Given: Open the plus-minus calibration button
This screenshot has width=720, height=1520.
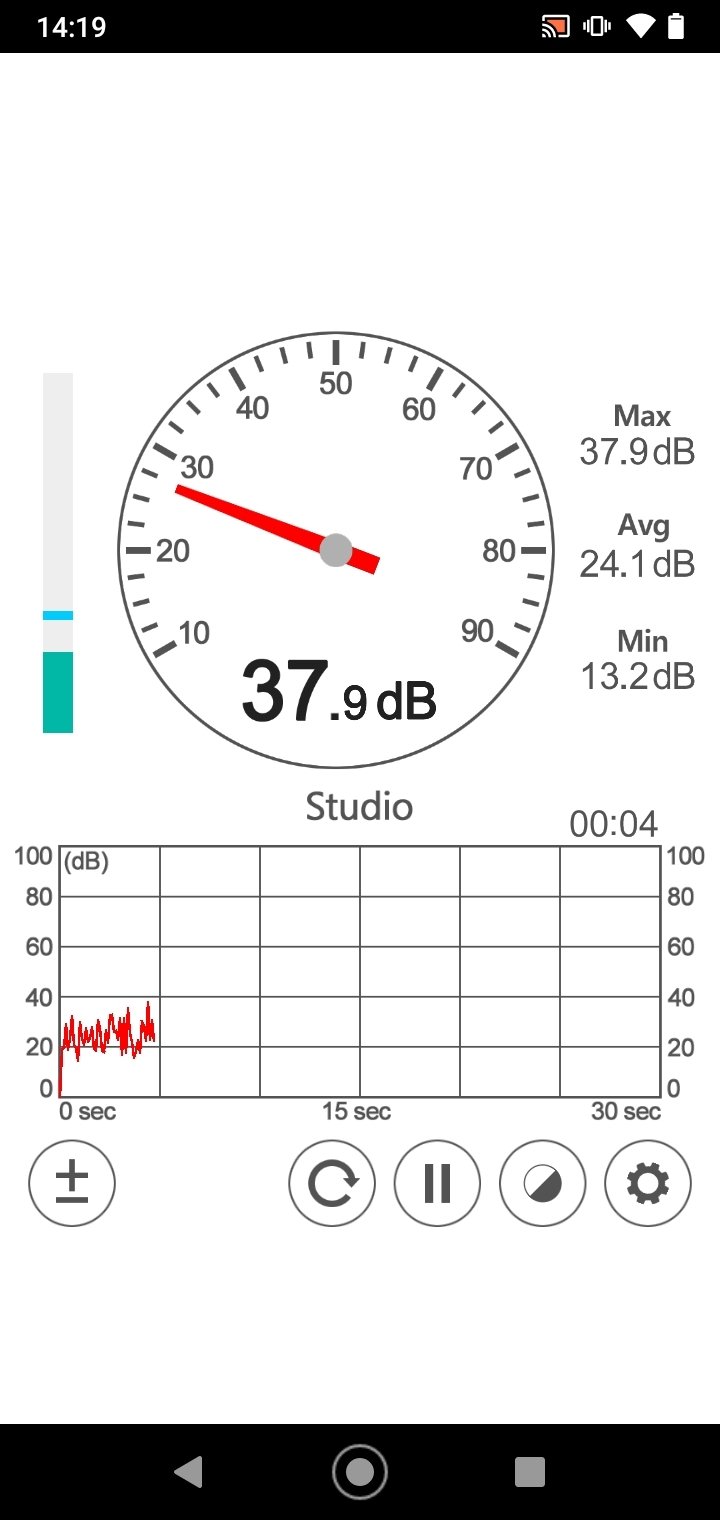Looking at the screenshot, I should click(x=72, y=1183).
